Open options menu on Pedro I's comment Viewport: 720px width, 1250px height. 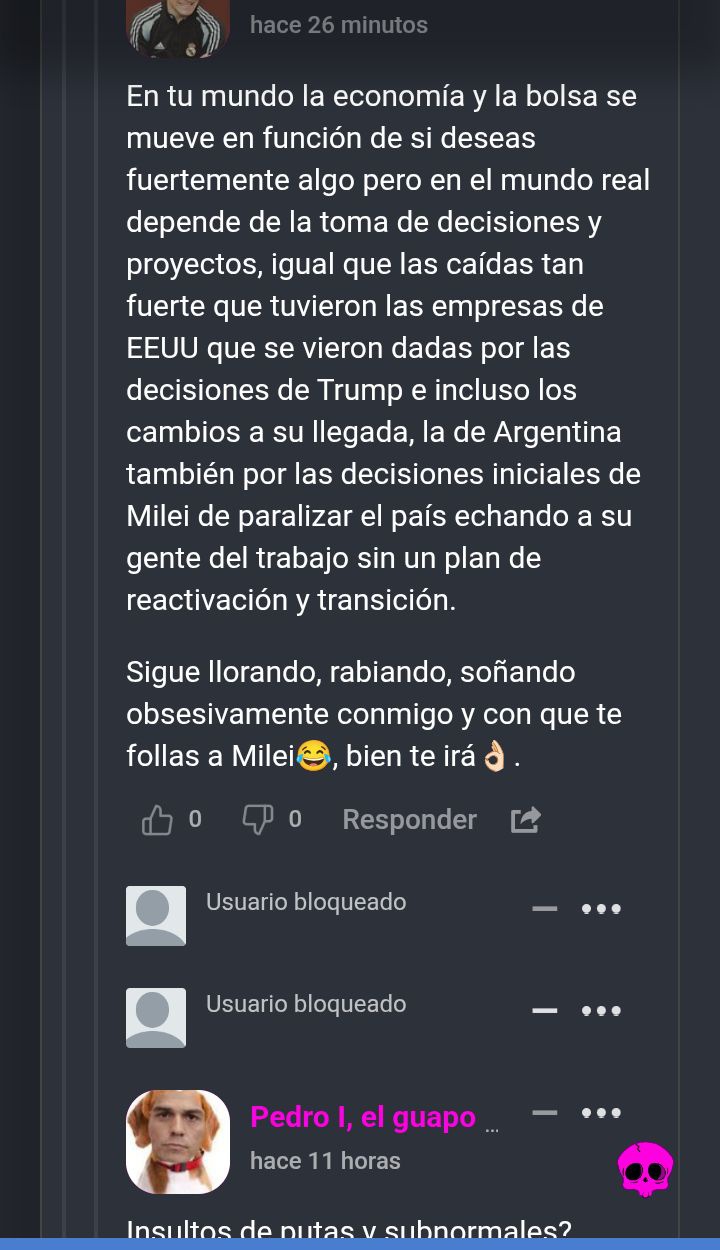tap(601, 1112)
